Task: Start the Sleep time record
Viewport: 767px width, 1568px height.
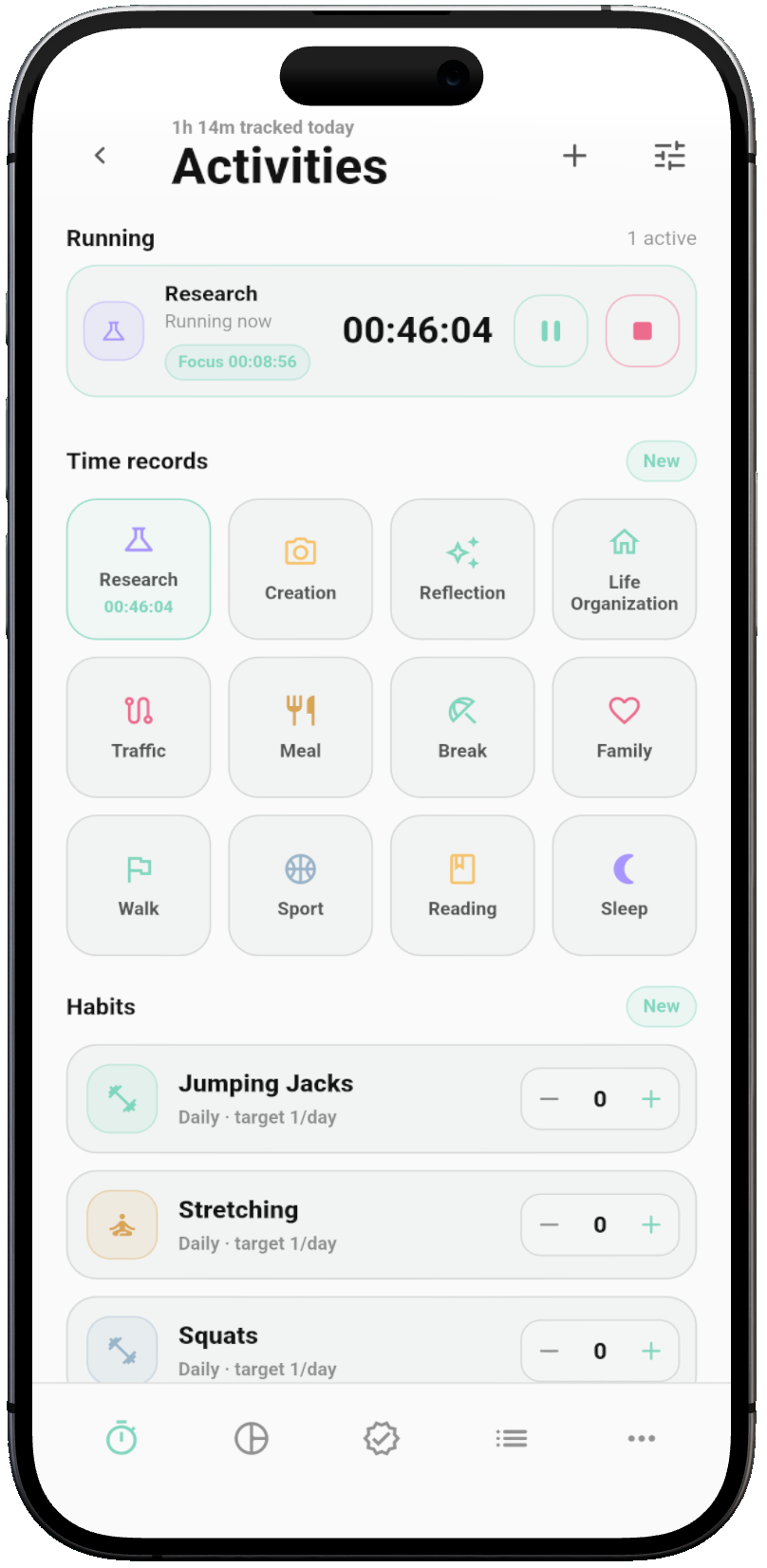Action: (x=625, y=885)
